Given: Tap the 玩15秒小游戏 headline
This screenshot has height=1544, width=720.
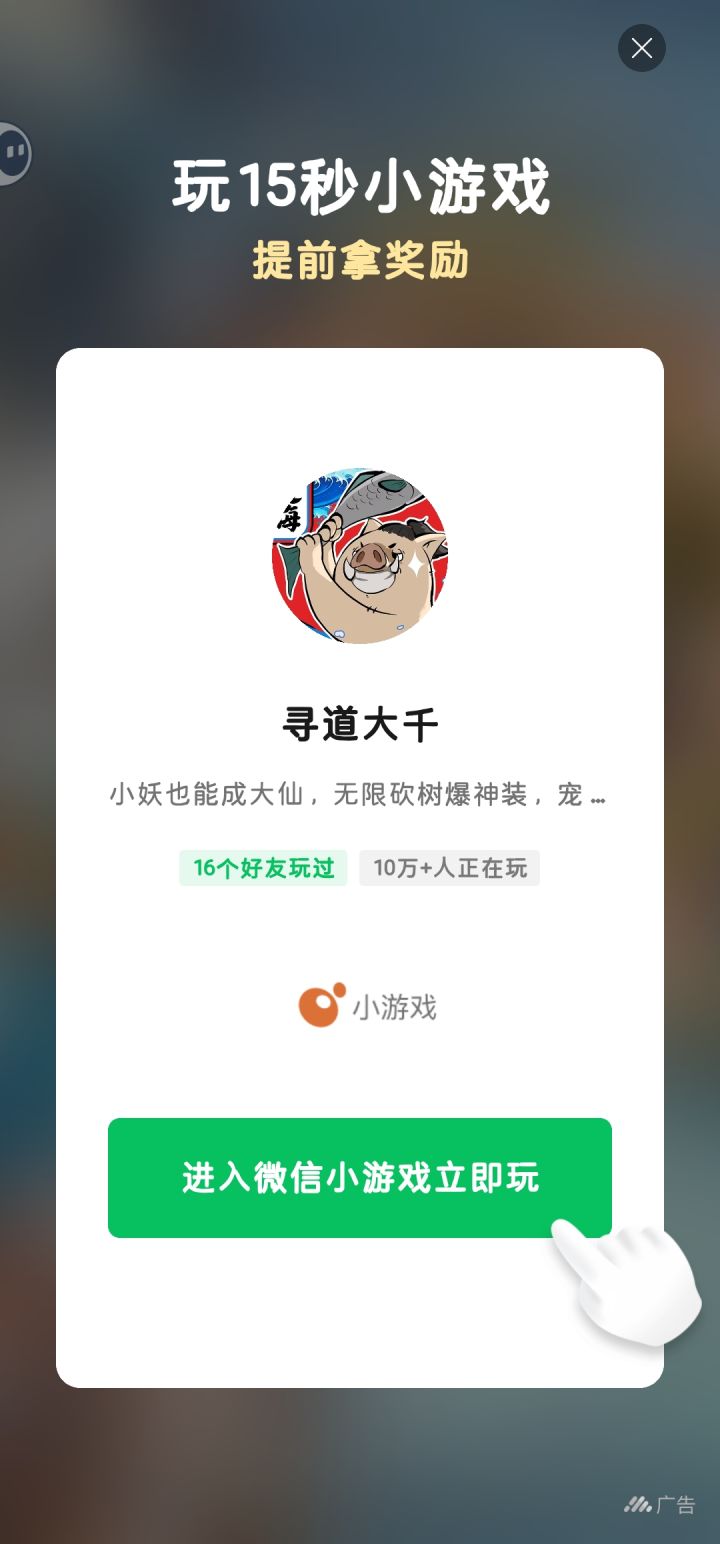Looking at the screenshot, I should tap(360, 186).
